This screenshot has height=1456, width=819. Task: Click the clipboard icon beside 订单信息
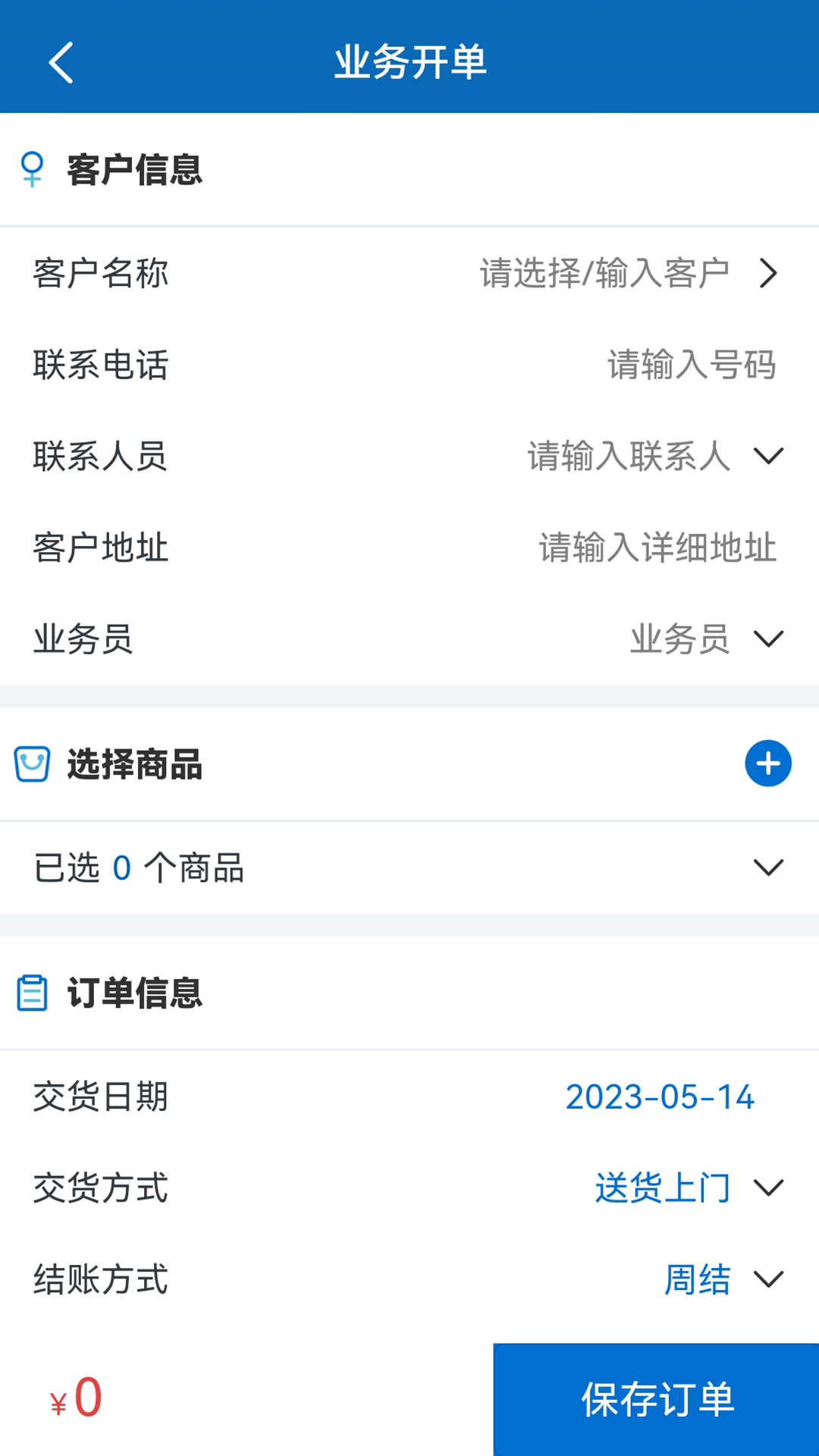click(31, 993)
